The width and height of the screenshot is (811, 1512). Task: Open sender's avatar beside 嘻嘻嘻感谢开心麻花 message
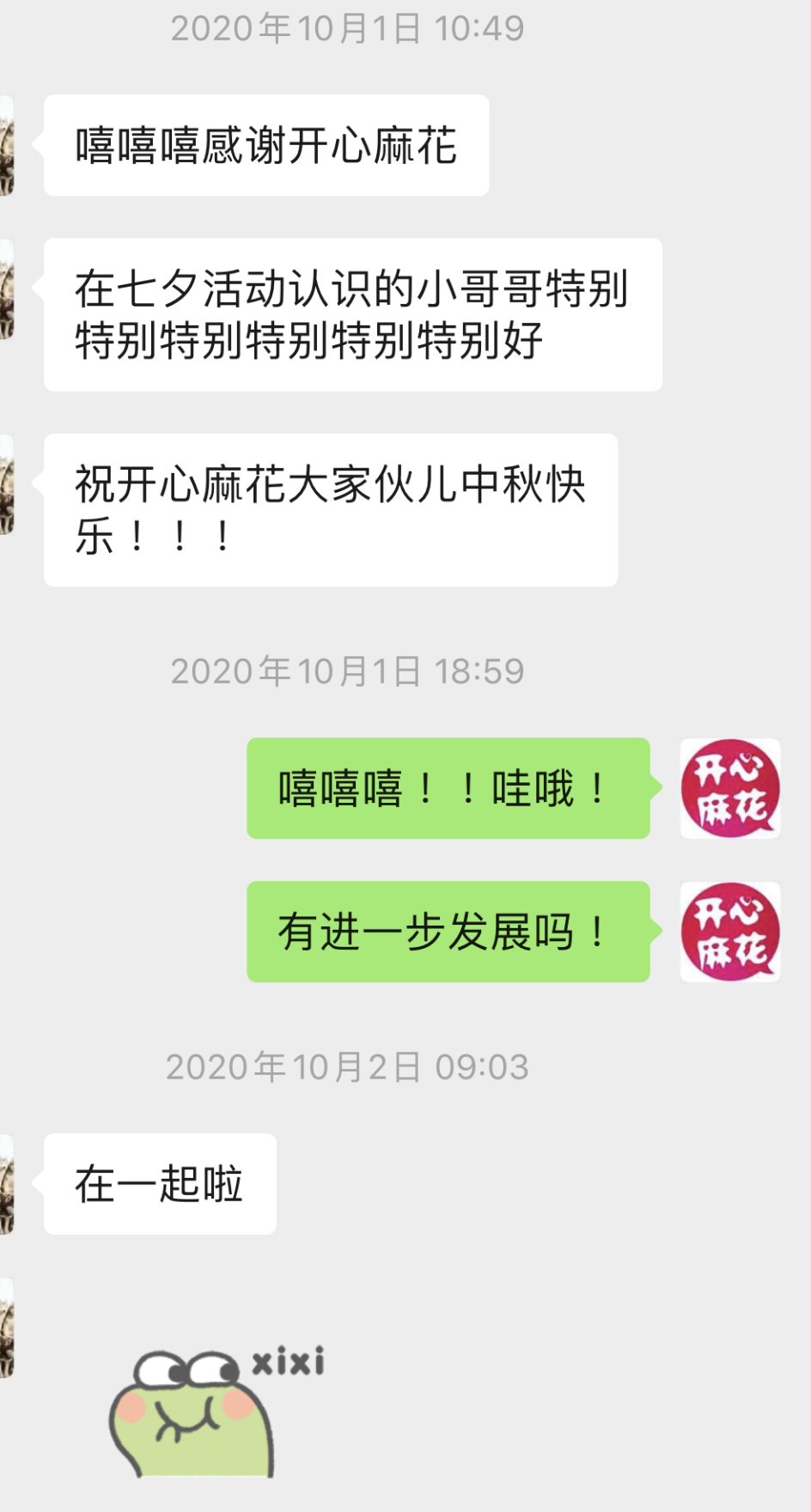click(6, 145)
